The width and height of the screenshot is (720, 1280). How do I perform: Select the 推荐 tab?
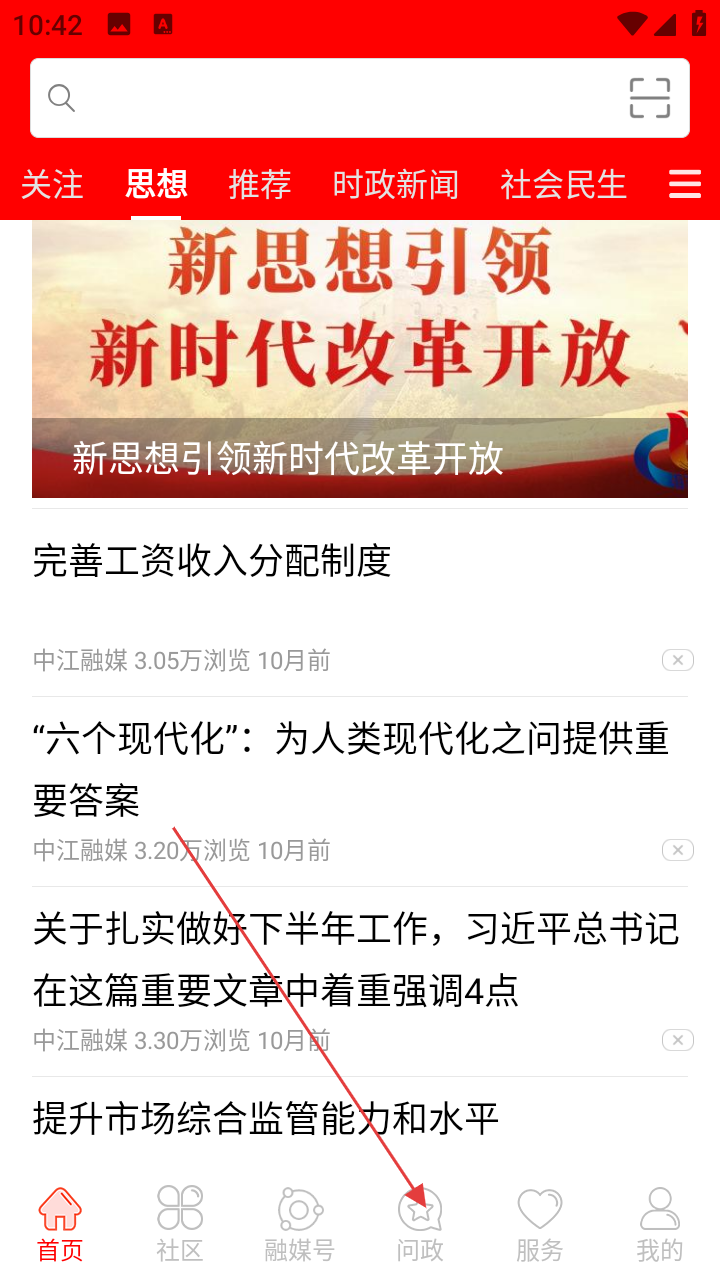(260, 185)
